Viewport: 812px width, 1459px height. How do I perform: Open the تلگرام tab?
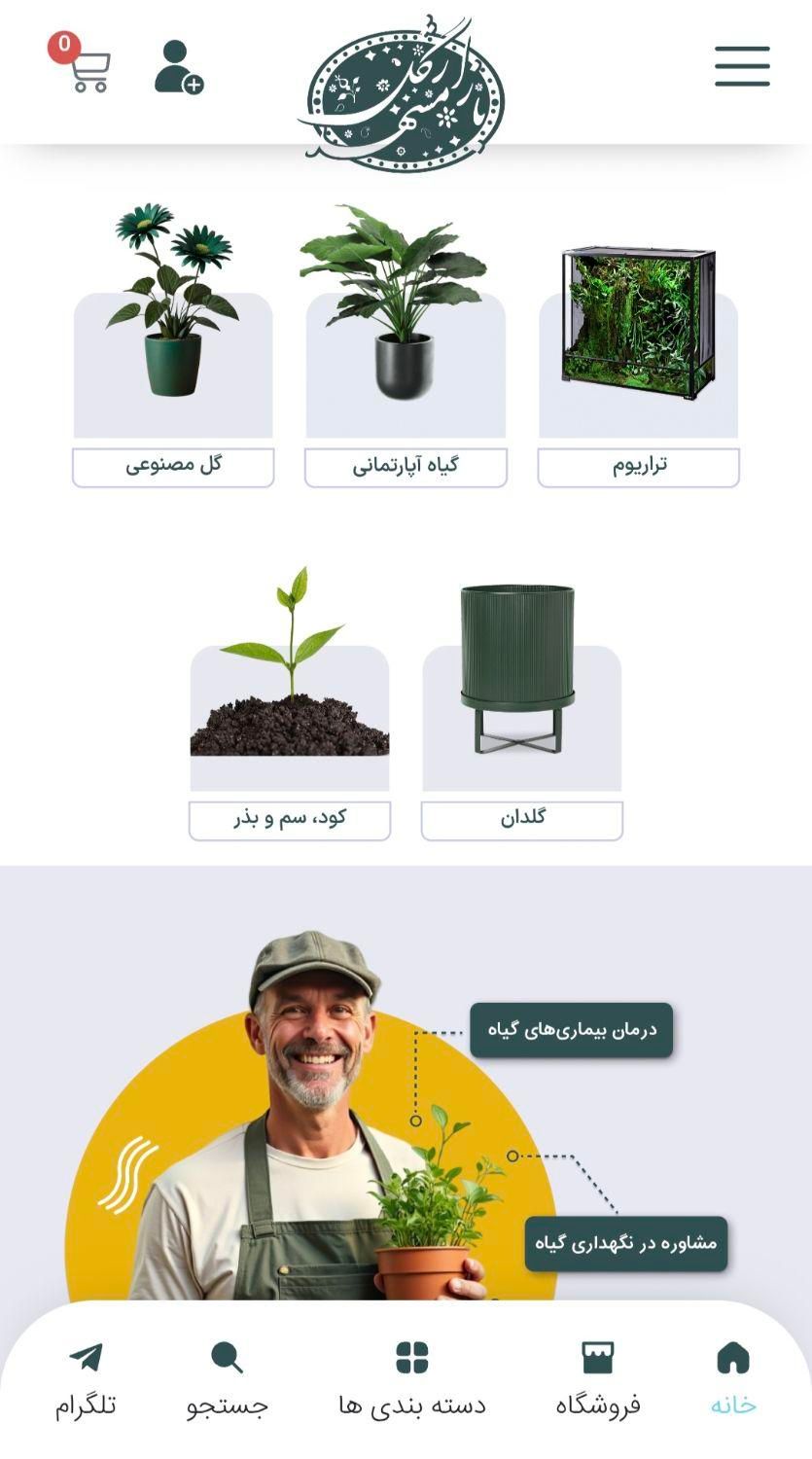(86, 1379)
